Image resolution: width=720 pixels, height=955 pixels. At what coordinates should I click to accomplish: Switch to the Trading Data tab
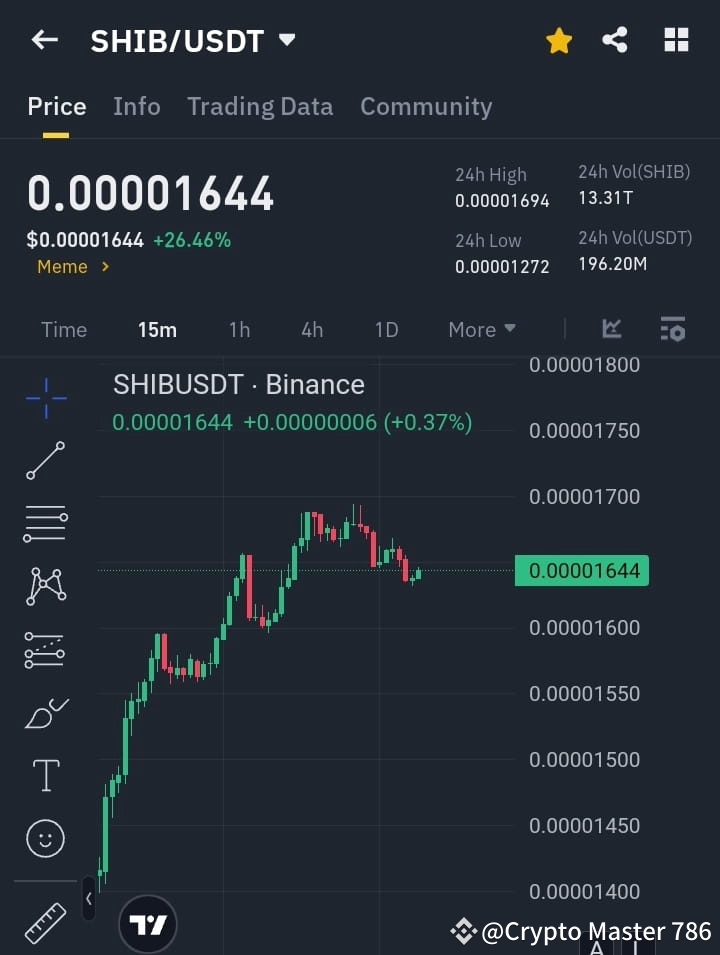pyautogui.click(x=260, y=107)
